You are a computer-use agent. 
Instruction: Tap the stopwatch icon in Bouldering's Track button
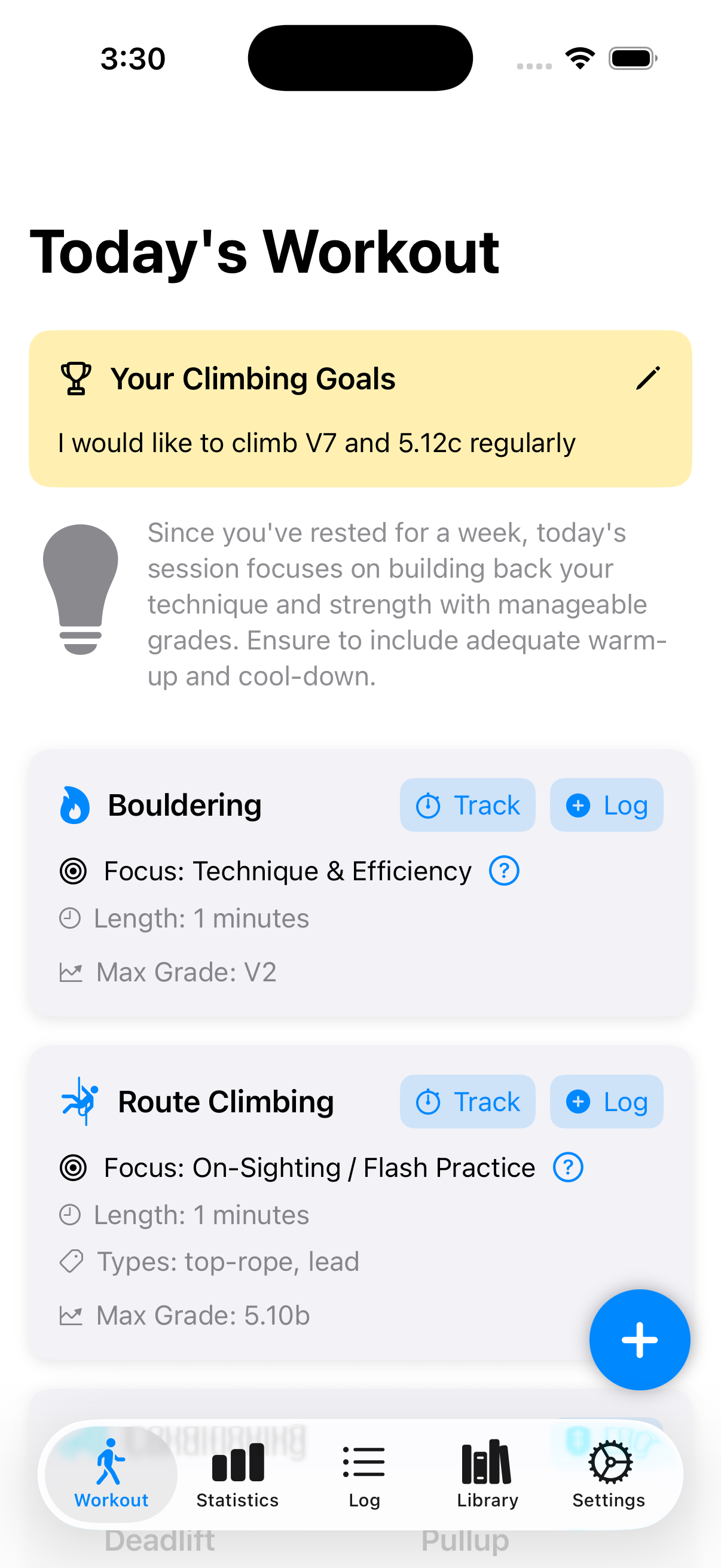click(x=429, y=805)
